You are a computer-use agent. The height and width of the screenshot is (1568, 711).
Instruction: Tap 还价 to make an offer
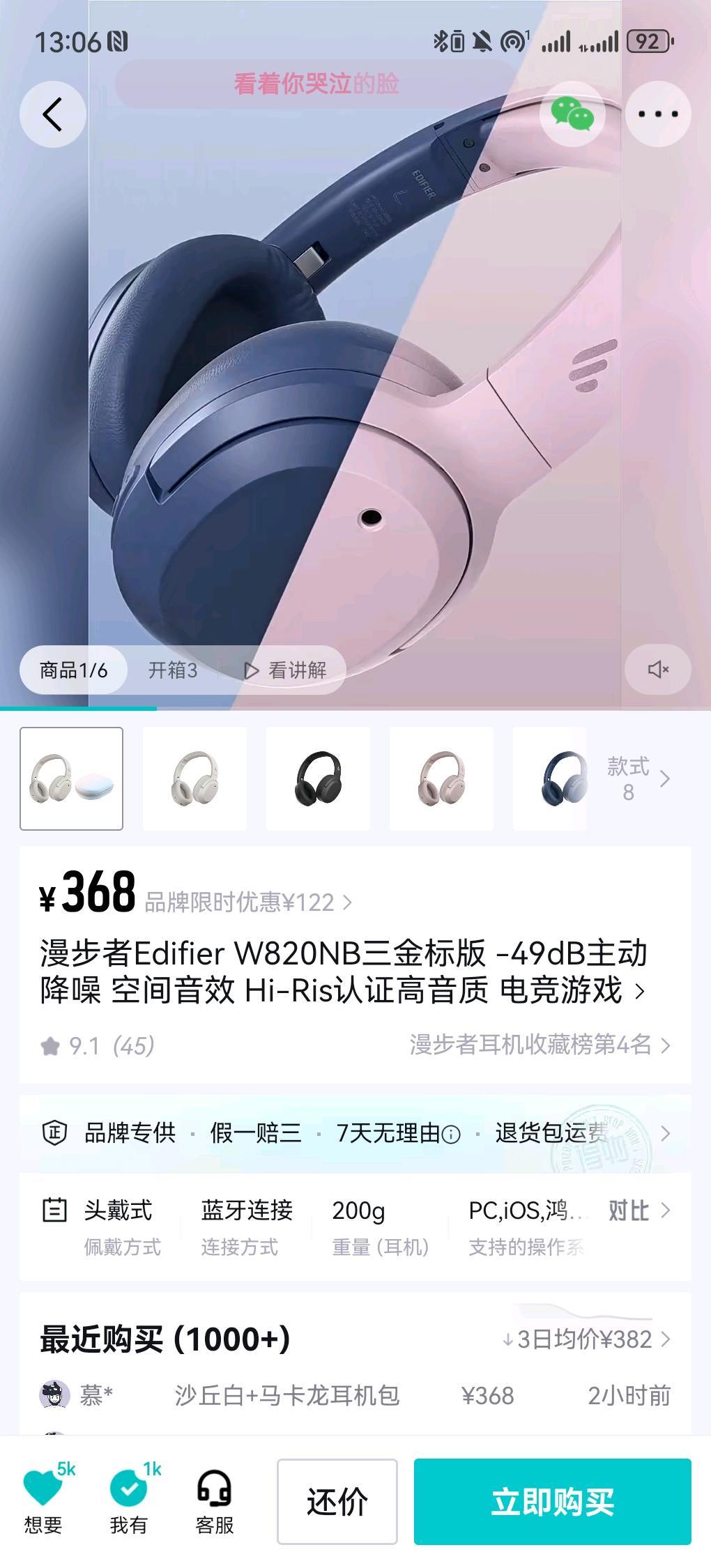pos(337,1501)
